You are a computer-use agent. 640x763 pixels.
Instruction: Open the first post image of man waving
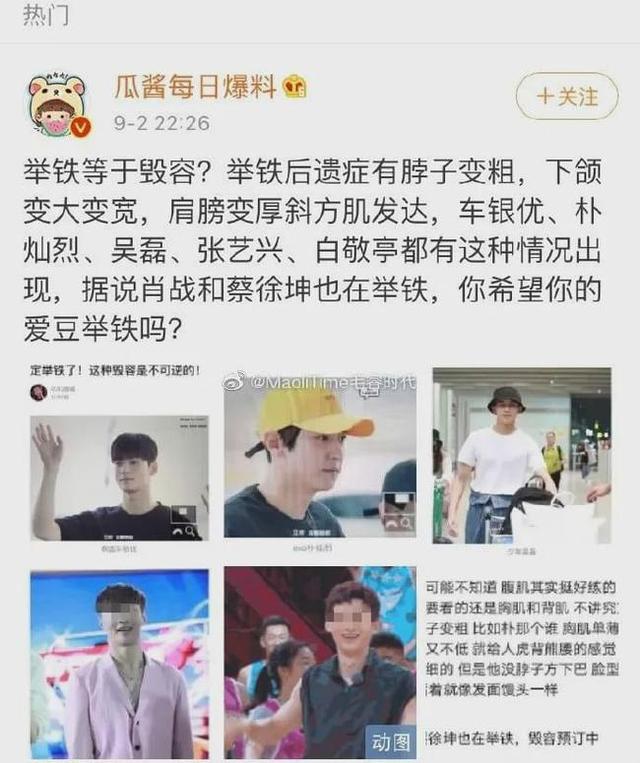coord(119,456)
